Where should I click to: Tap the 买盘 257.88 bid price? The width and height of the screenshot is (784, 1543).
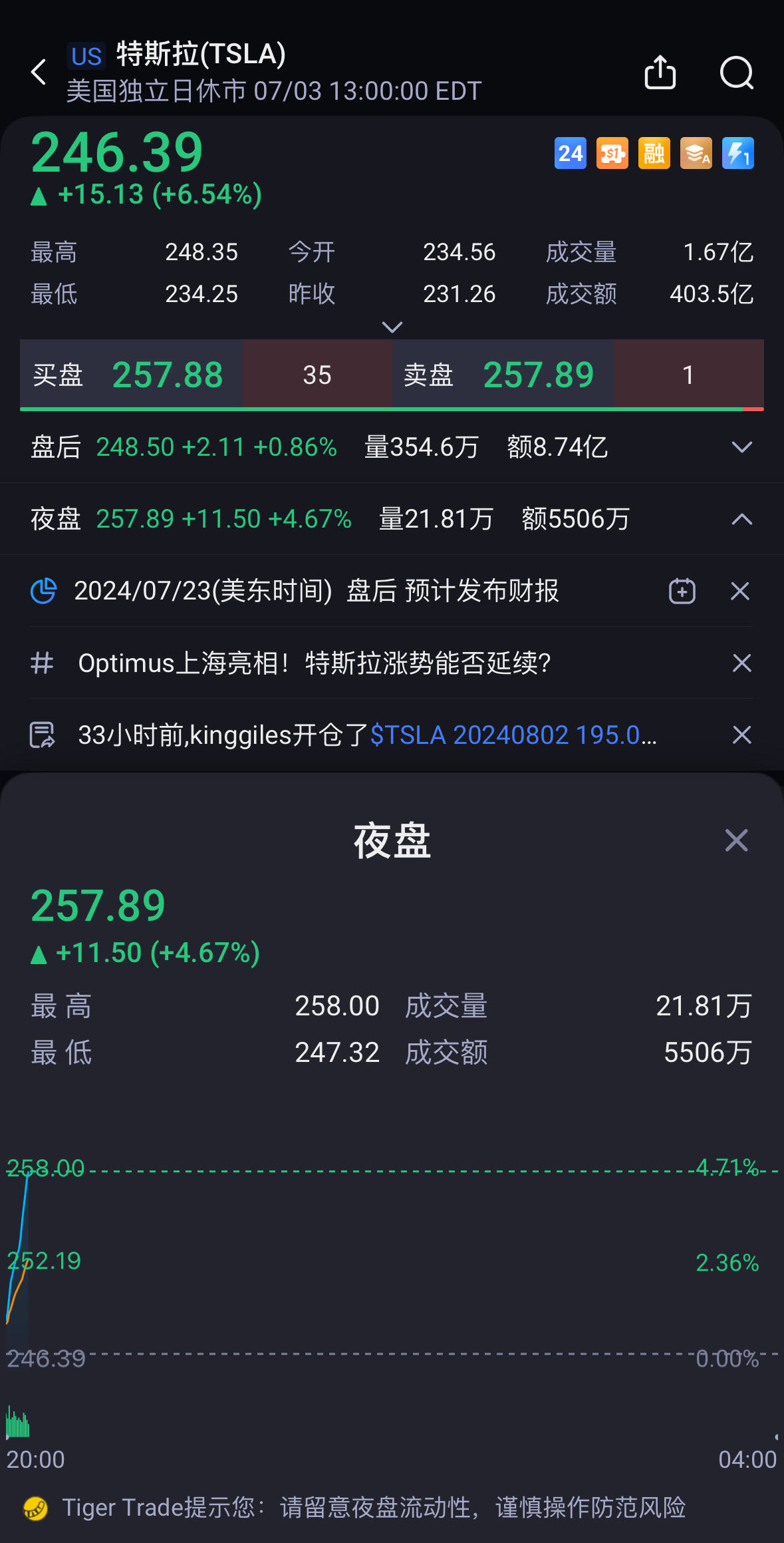[168, 375]
